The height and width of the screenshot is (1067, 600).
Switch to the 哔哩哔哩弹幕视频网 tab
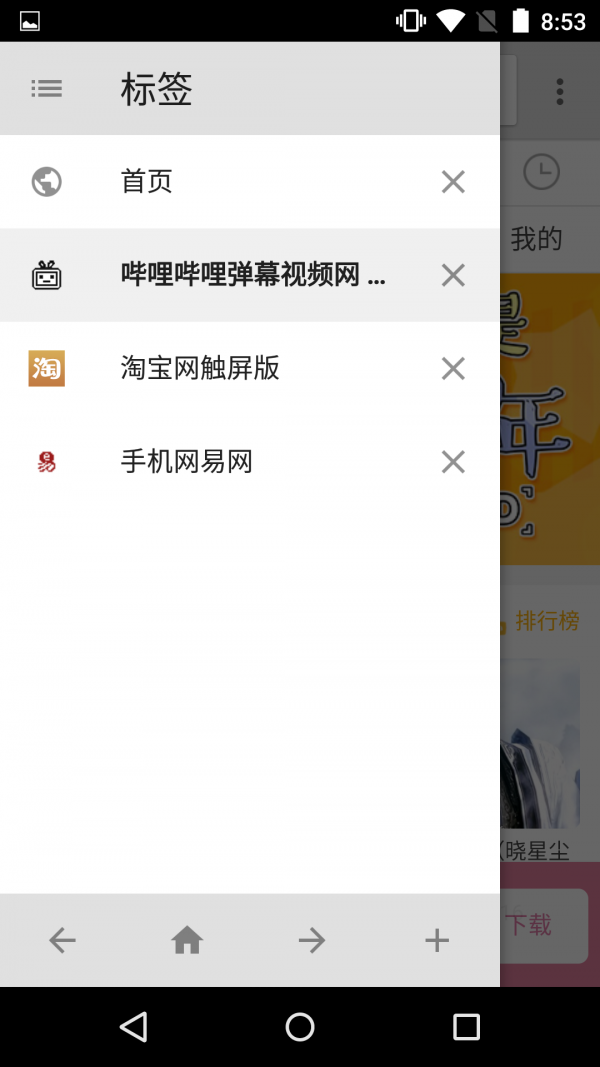252,275
